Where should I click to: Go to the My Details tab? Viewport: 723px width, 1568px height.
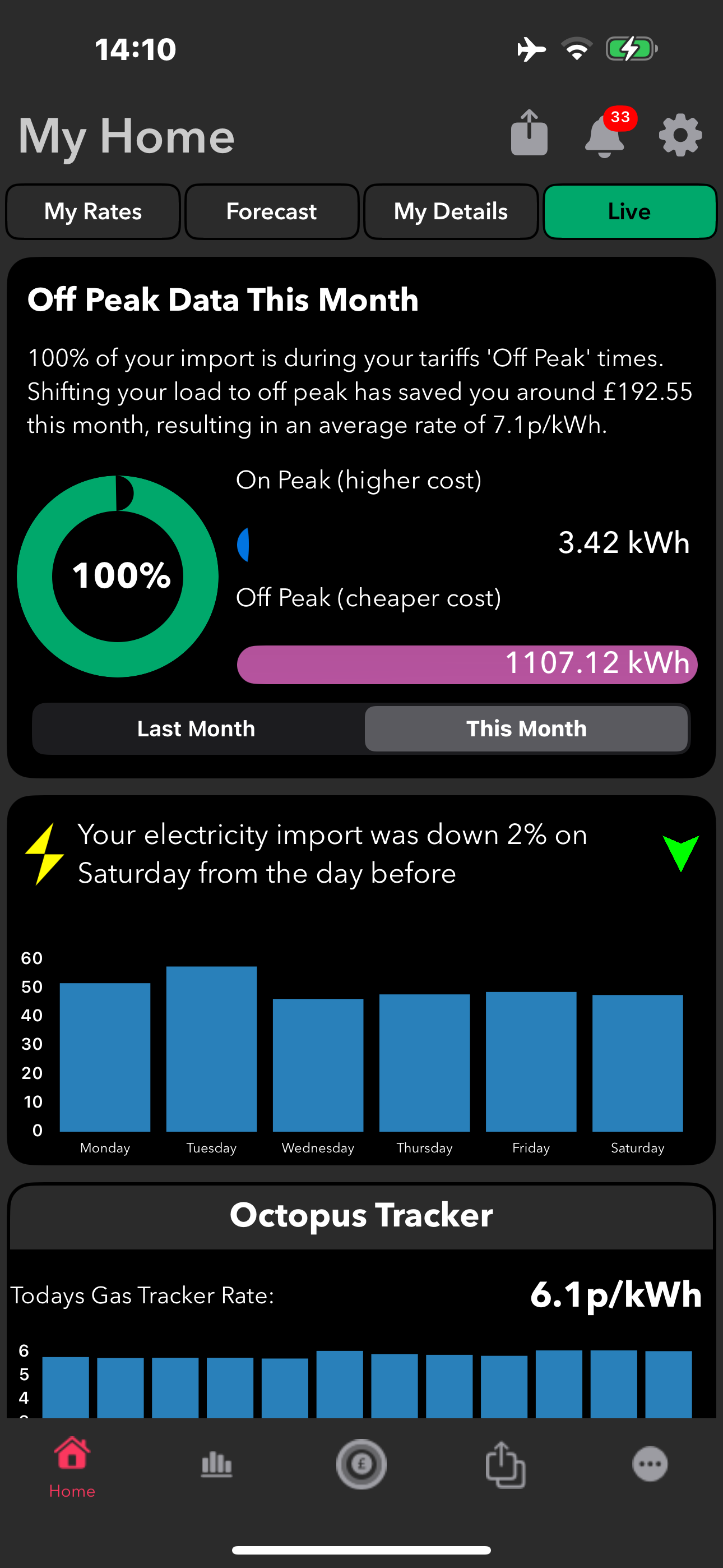pos(451,212)
